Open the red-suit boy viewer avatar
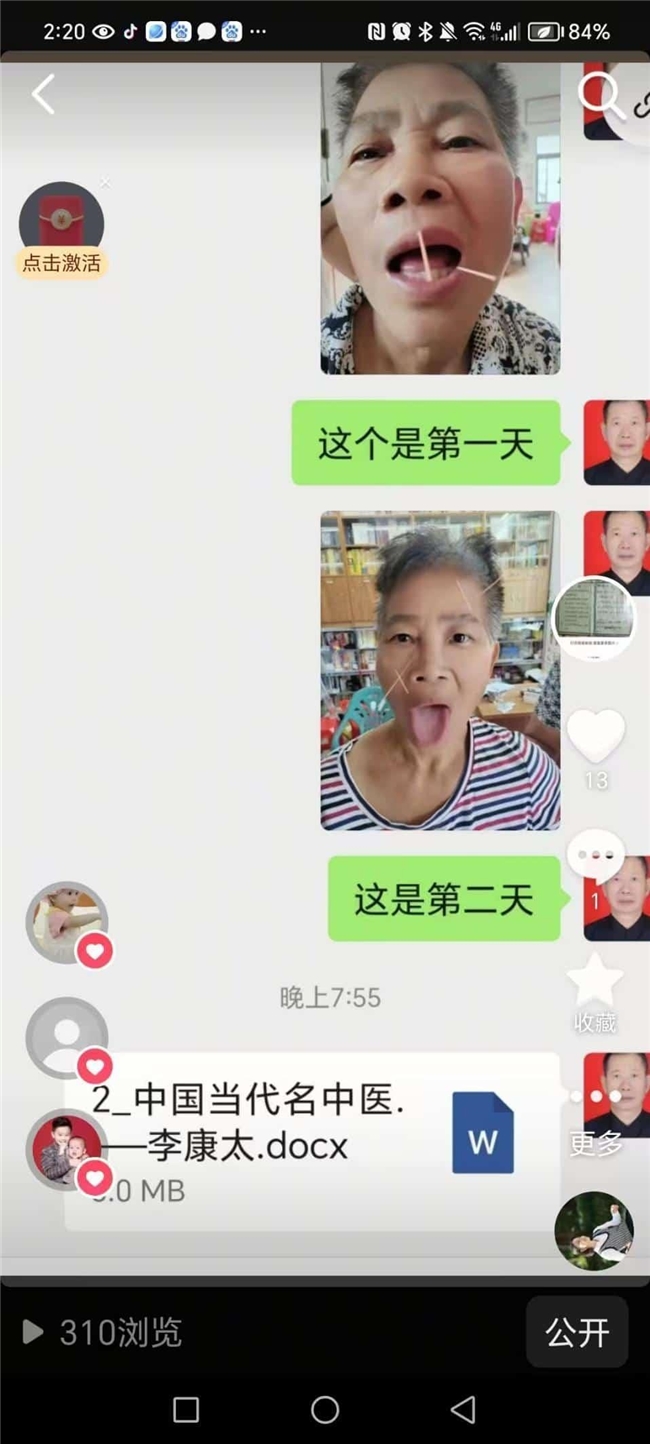The width and height of the screenshot is (650, 1444). tap(66, 1149)
